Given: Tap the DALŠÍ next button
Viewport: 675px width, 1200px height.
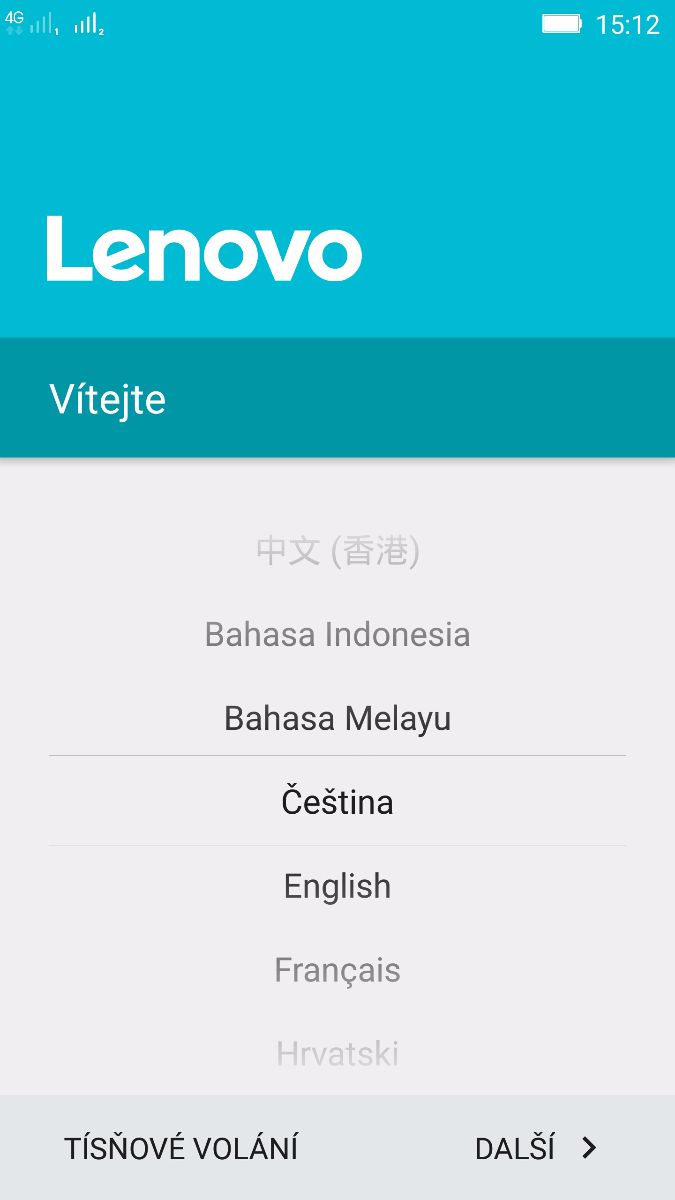Looking at the screenshot, I should pos(536,1148).
